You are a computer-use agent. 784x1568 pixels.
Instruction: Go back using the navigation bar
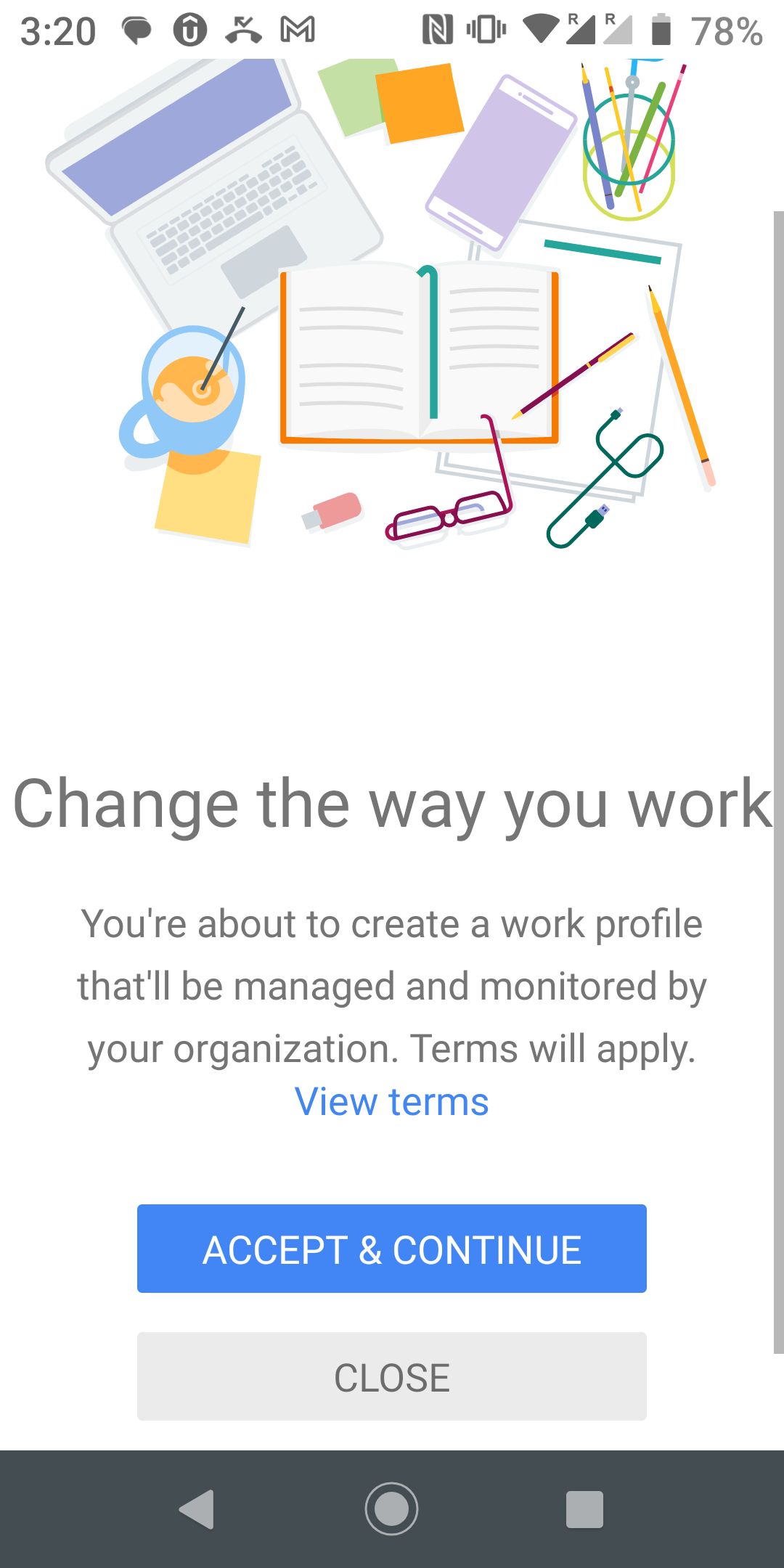point(197,1509)
